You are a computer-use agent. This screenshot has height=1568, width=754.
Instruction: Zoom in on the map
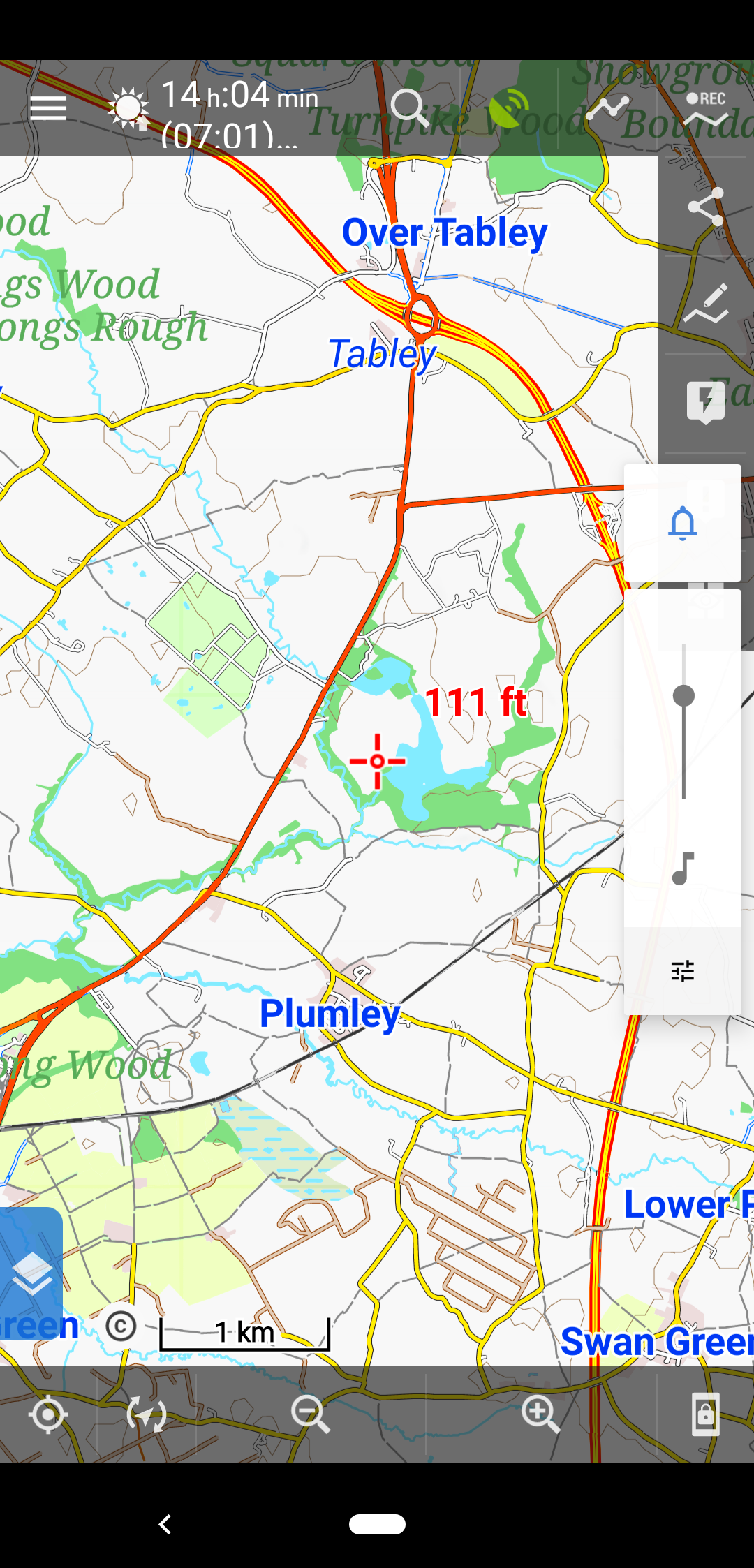click(x=540, y=1414)
